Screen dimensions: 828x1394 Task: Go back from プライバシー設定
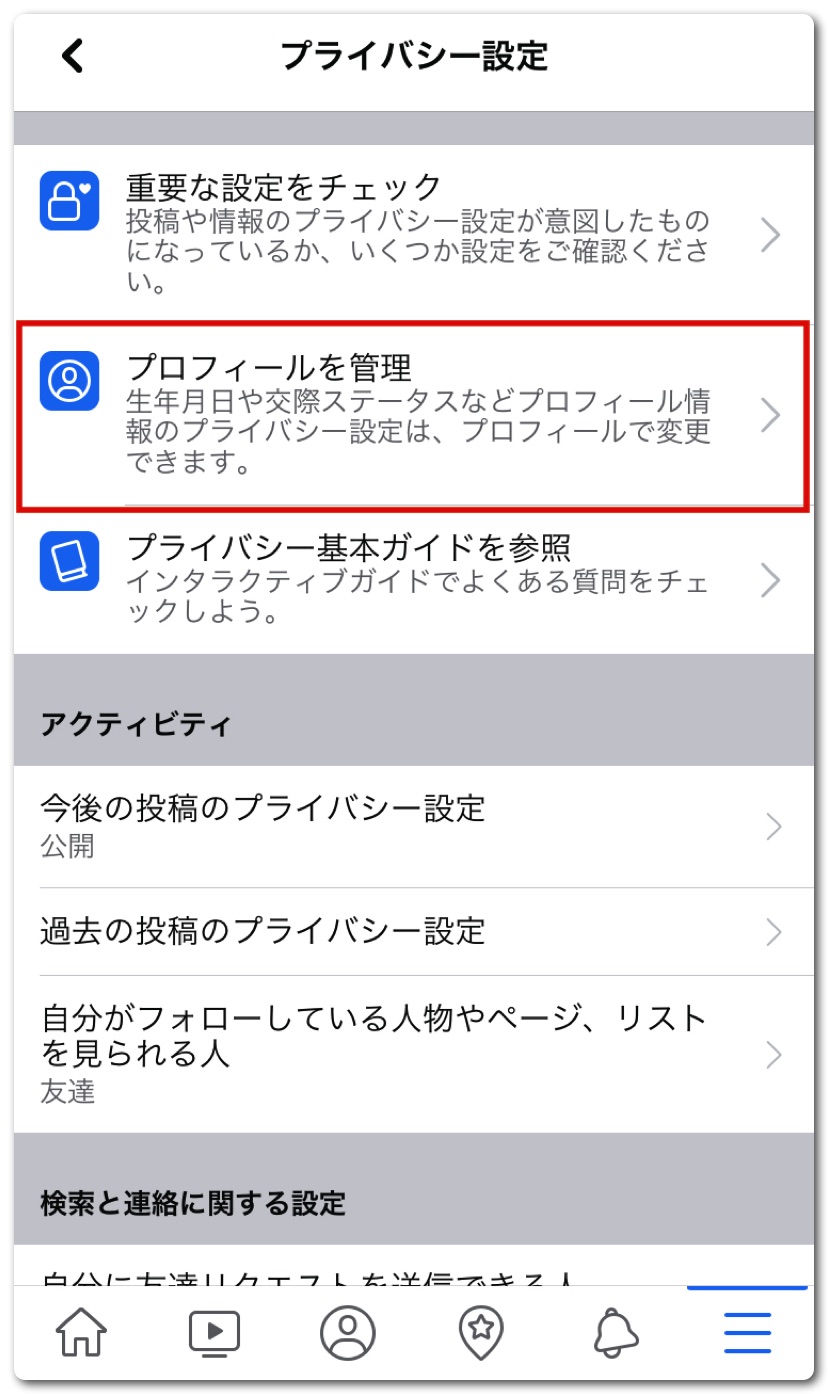[73, 56]
